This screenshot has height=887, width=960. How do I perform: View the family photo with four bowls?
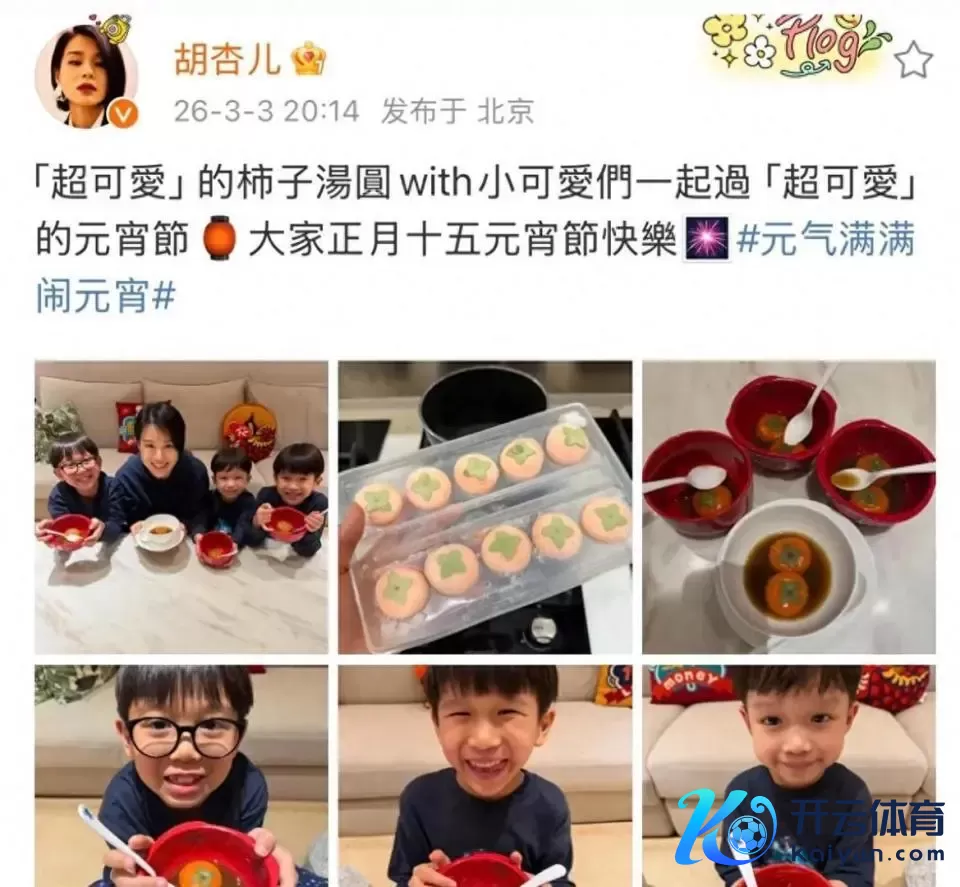click(x=181, y=507)
